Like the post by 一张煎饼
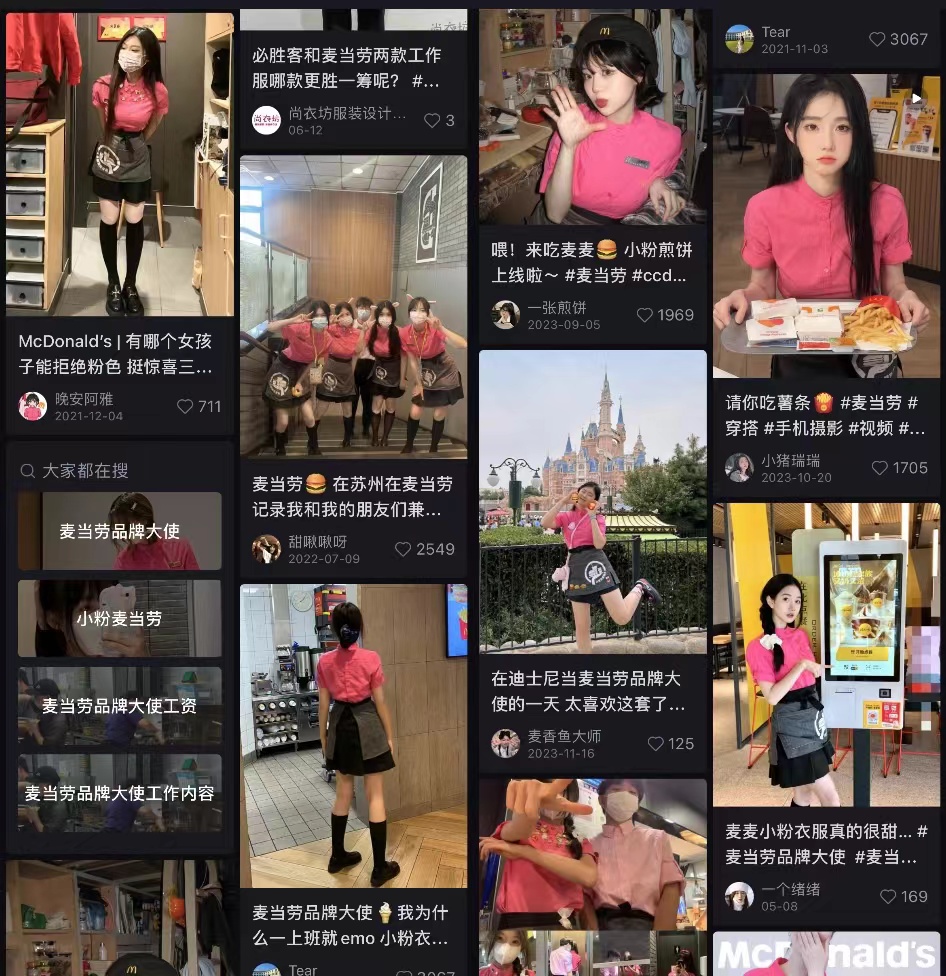946x976 pixels. click(645, 314)
